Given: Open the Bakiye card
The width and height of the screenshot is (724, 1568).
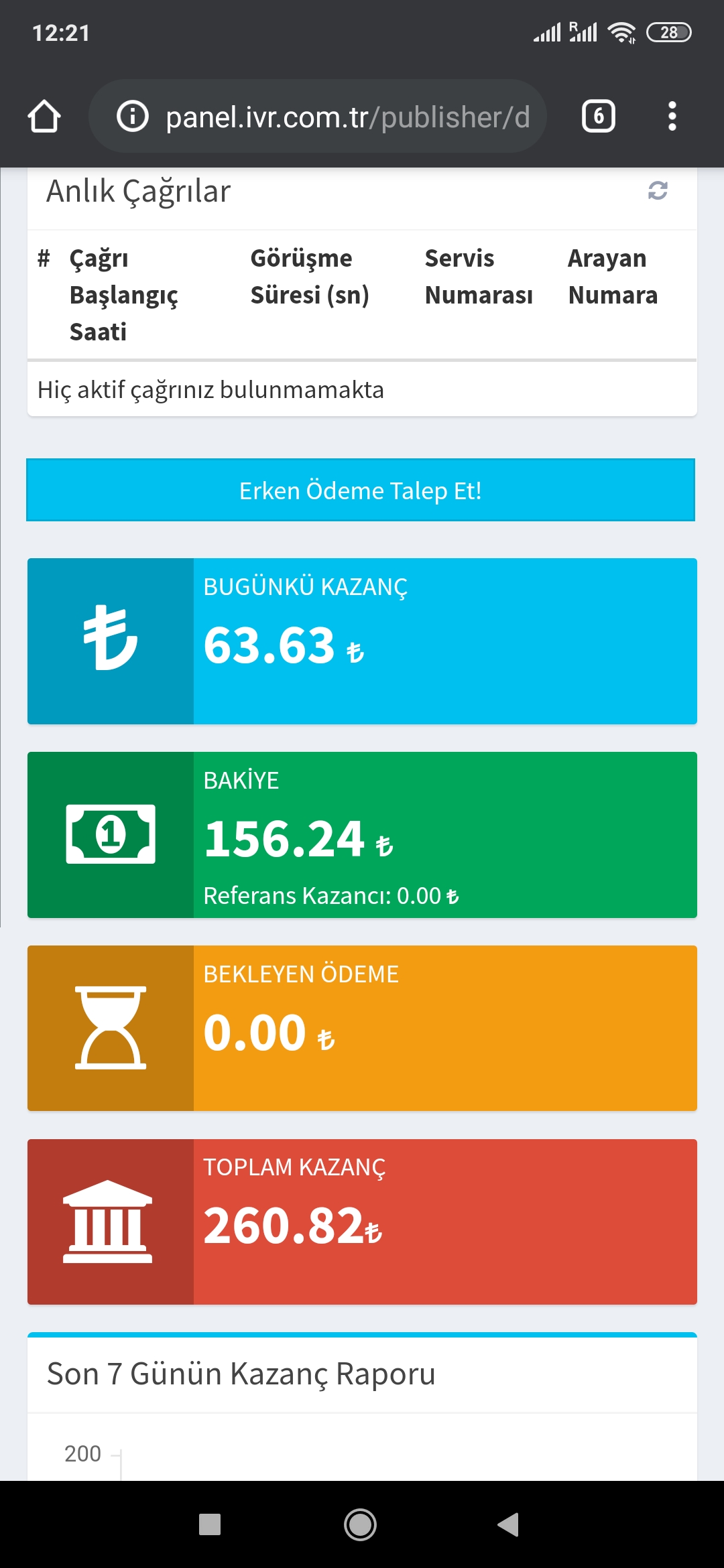Looking at the screenshot, I should click(362, 835).
